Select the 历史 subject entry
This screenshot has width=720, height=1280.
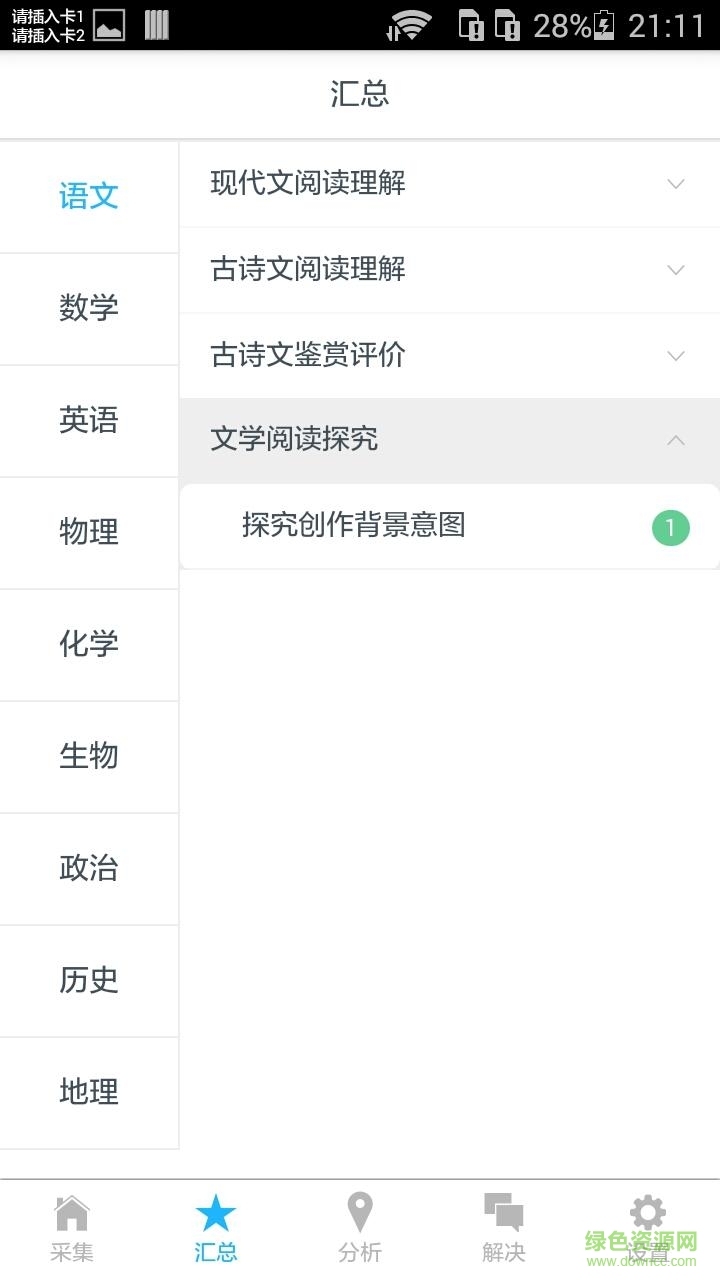click(x=88, y=981)
